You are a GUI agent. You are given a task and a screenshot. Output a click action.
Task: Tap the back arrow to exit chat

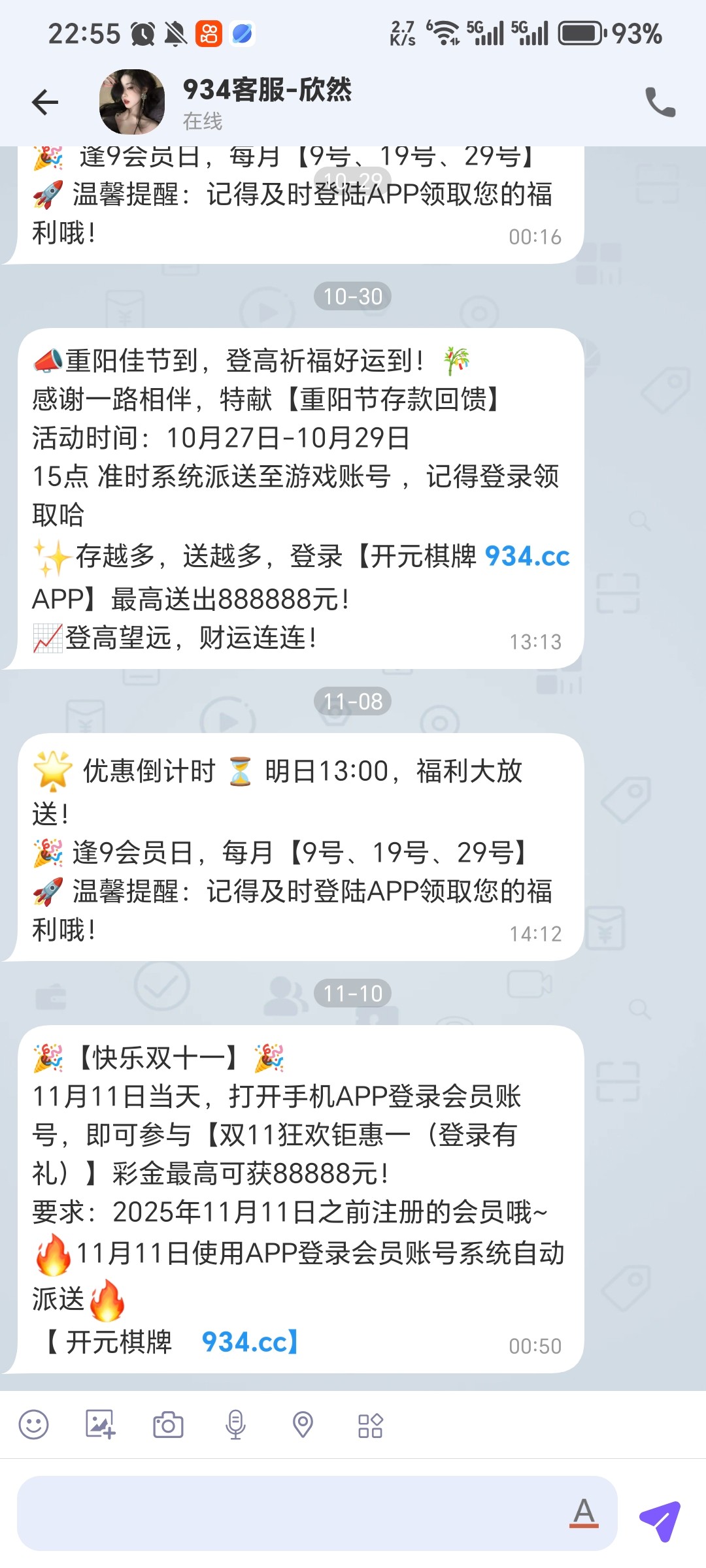(x=43, y=101)
